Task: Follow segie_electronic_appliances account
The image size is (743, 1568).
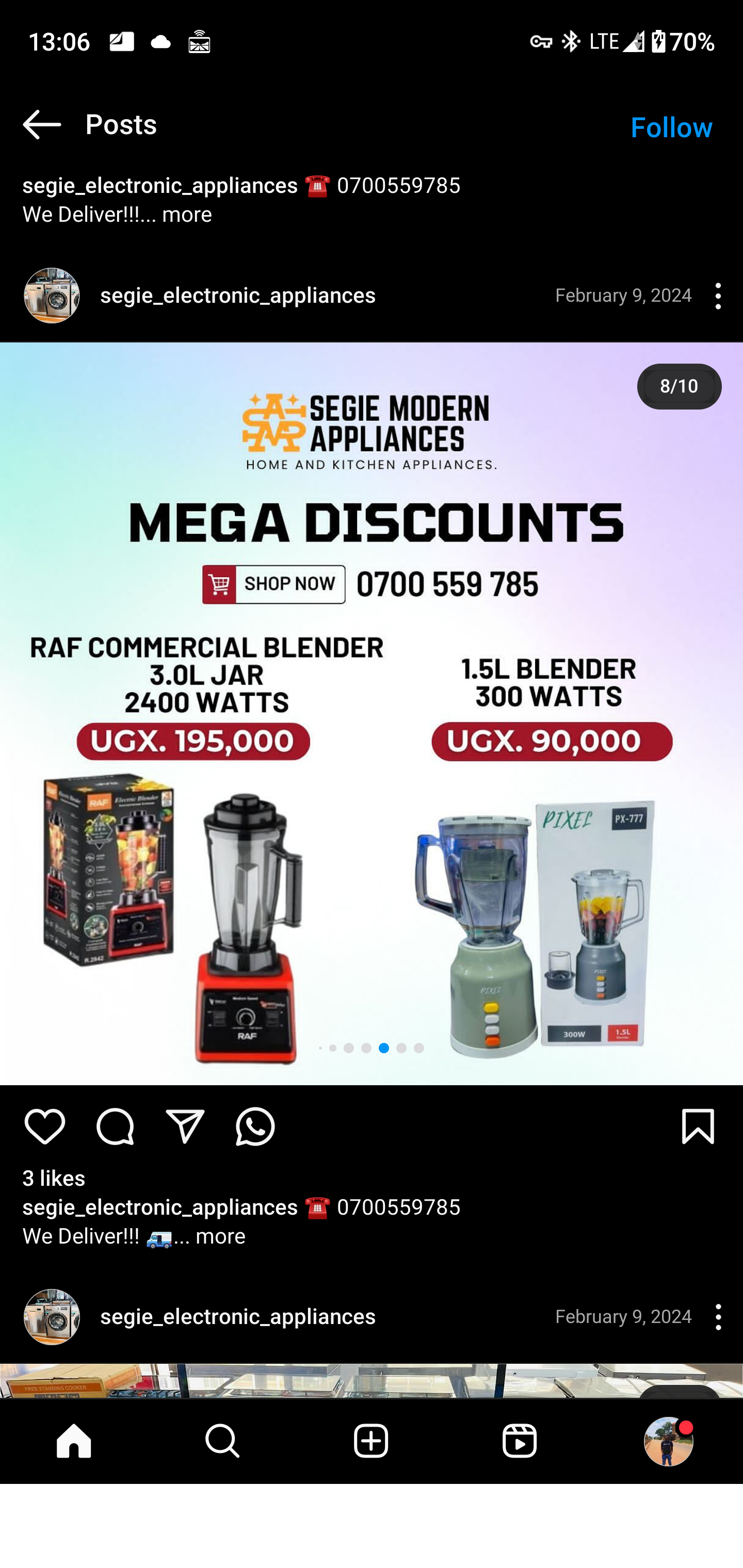Action: pyautogui.click(x=671, y=127)
